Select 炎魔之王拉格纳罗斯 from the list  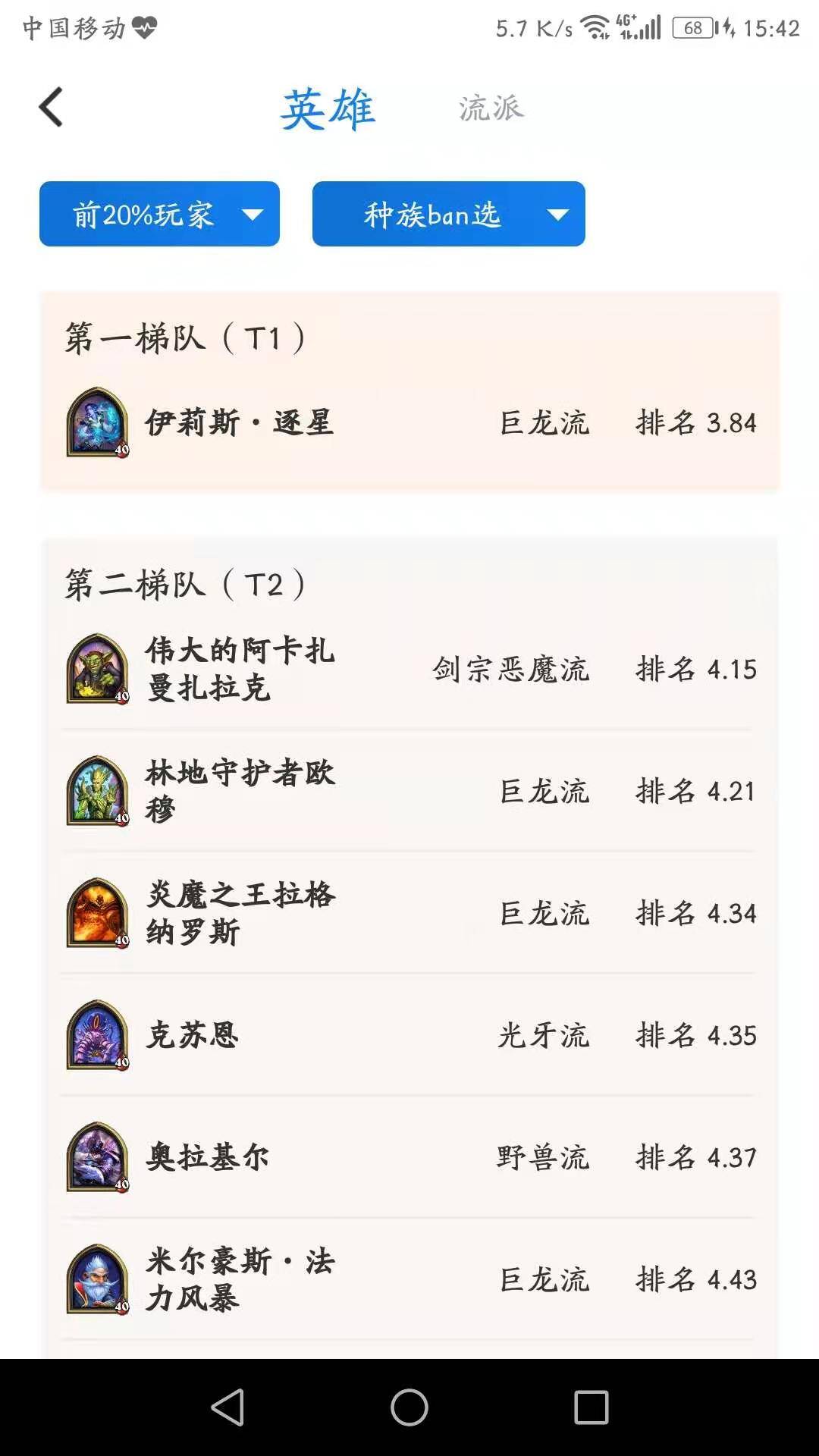(409, 913)
